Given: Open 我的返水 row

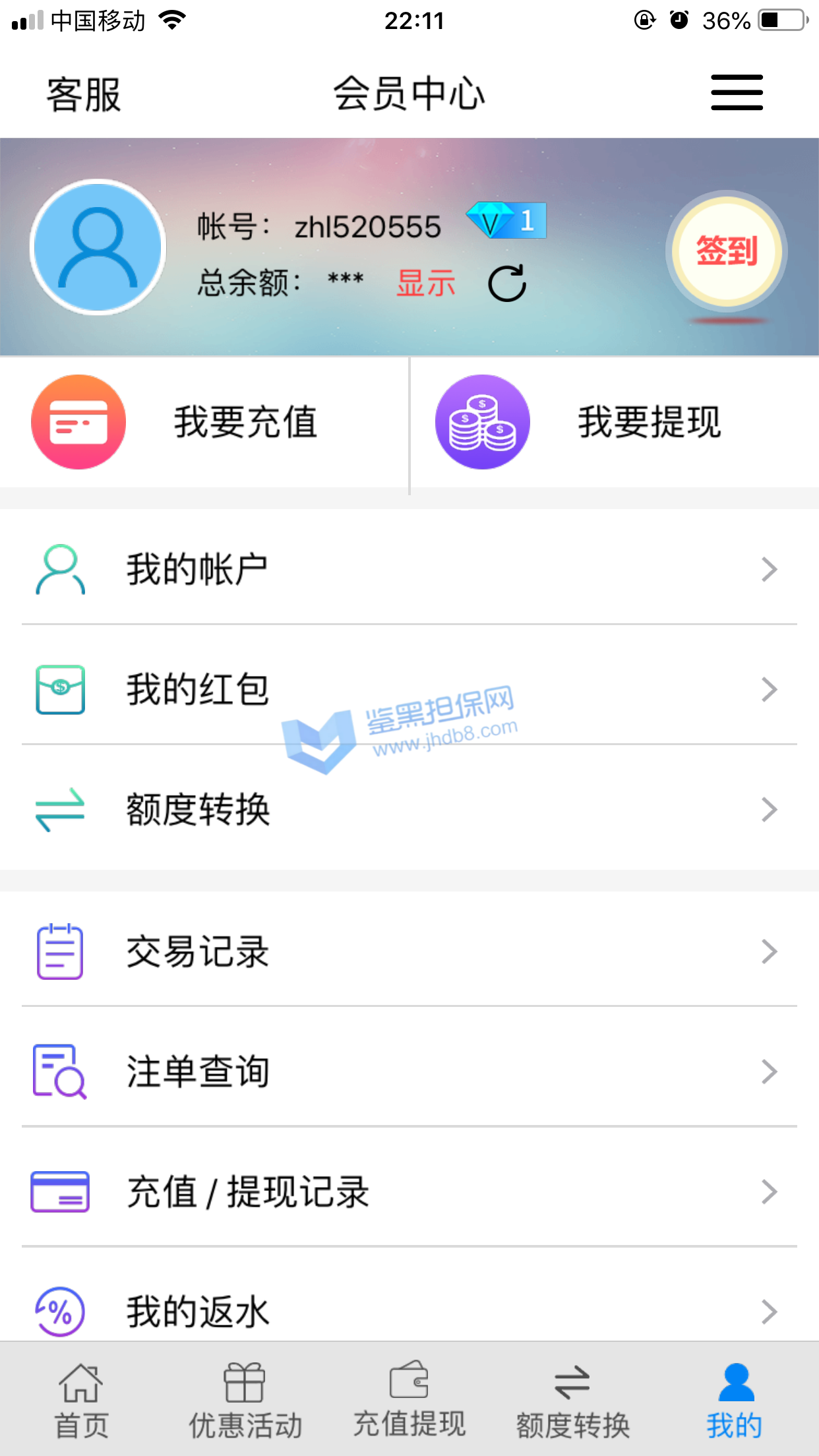Looking at the screenshot, I should [409, 1311].
